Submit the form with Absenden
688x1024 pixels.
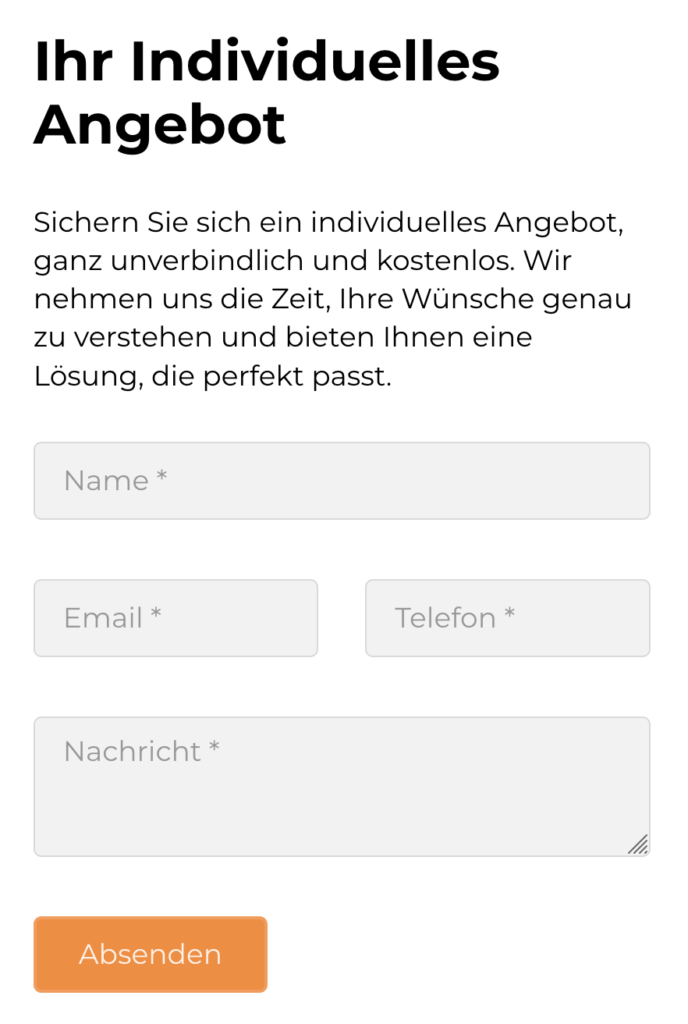(150, 954)
